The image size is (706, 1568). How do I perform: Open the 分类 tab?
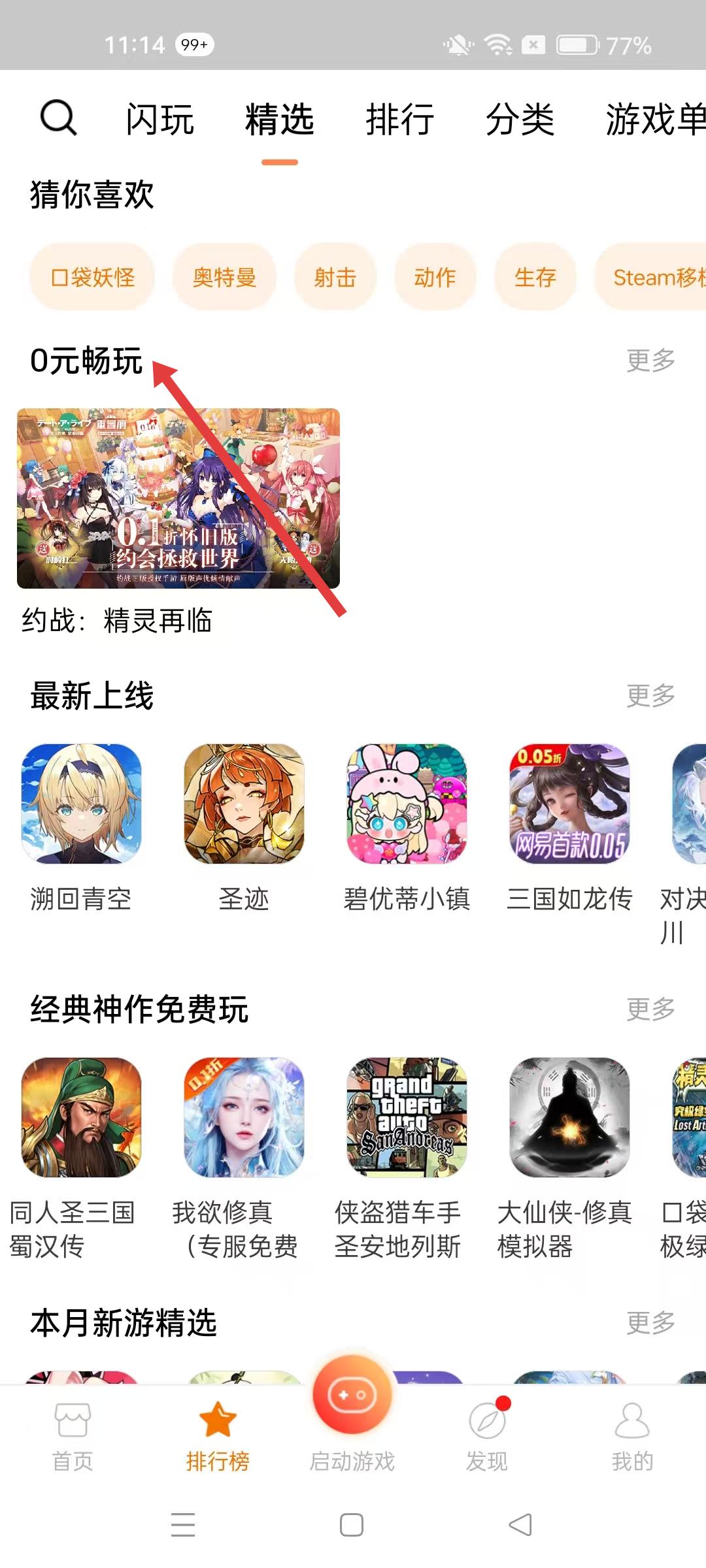(520, 120)
